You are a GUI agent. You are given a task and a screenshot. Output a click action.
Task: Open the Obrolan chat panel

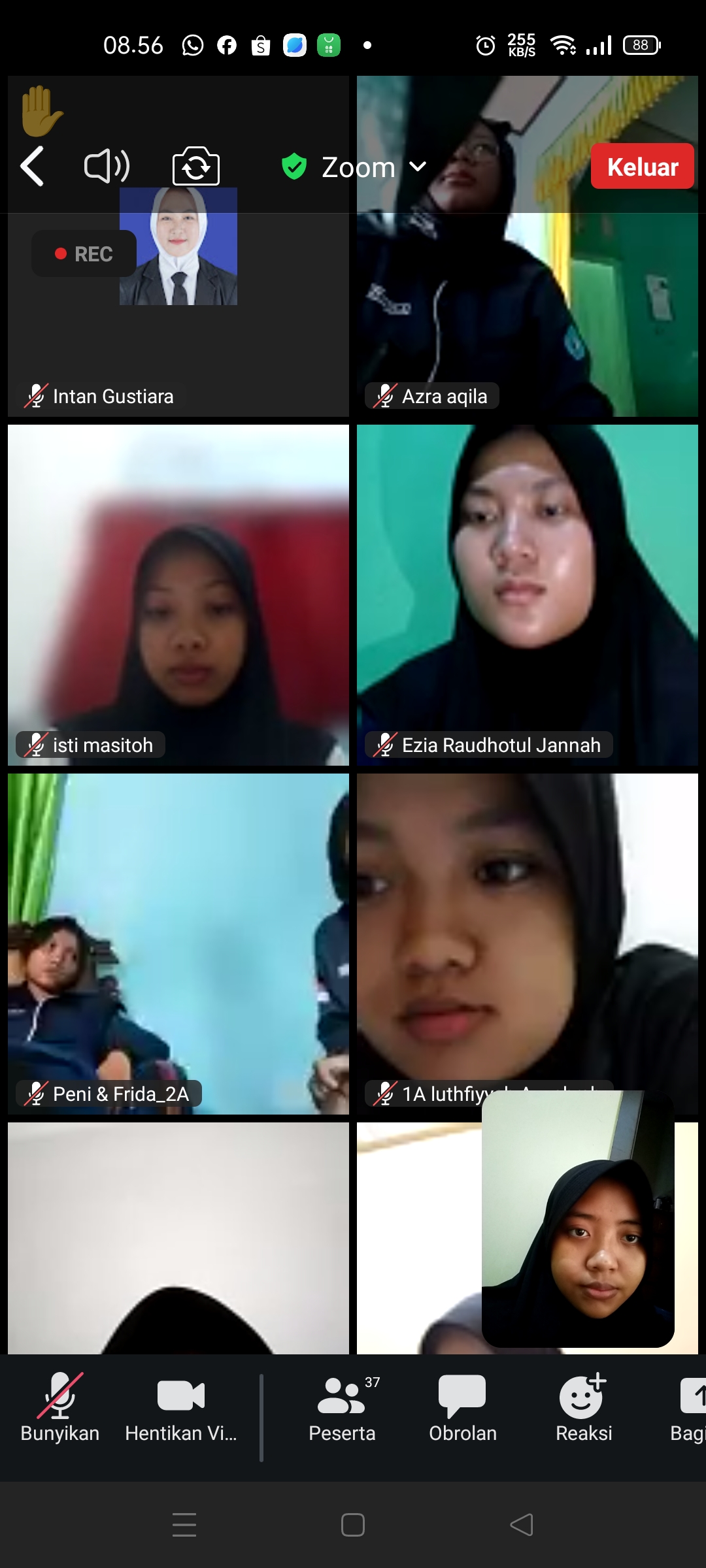coord(462,1409)
